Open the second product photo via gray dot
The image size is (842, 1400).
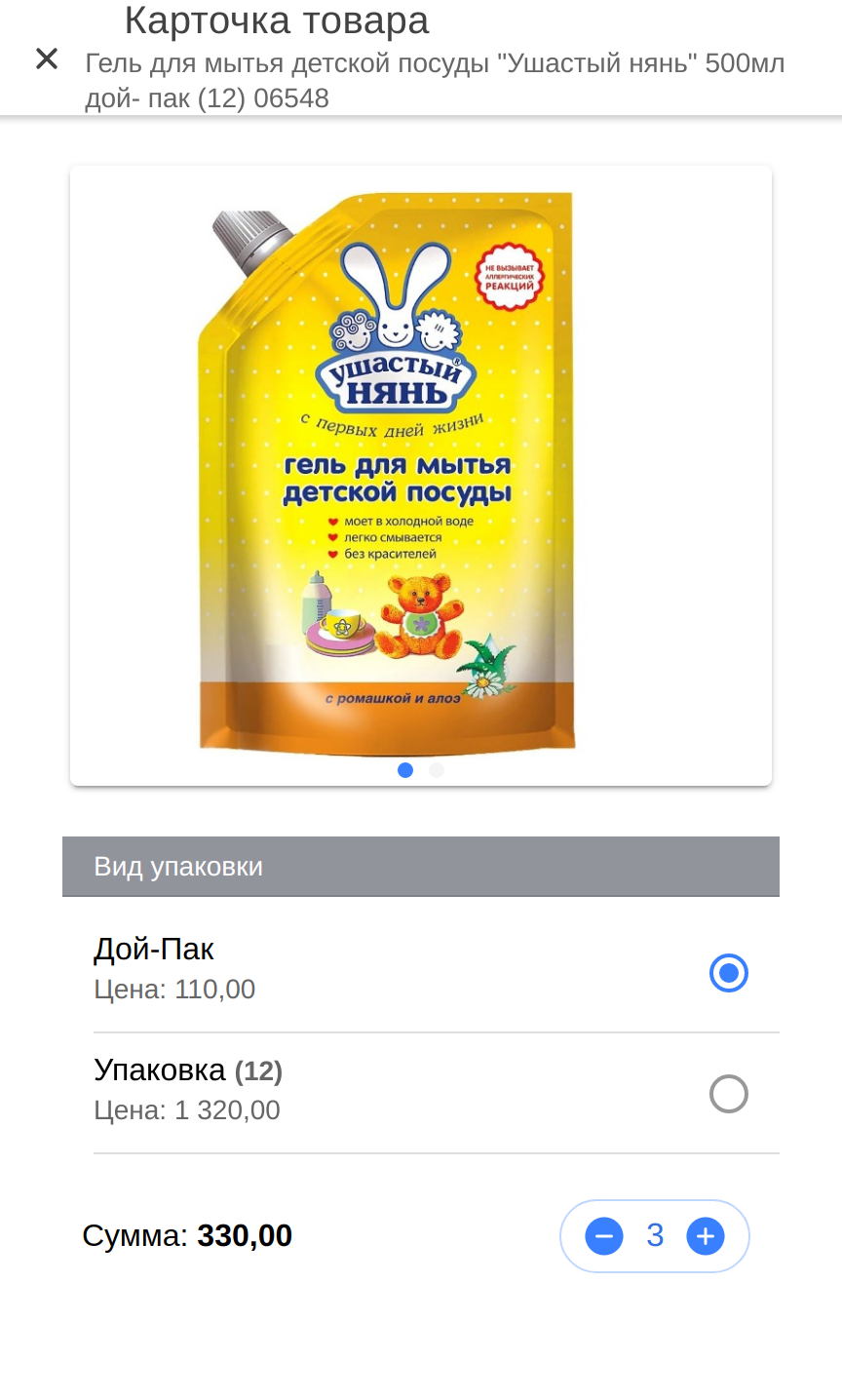pyautogui.click(x=436, y=769)
